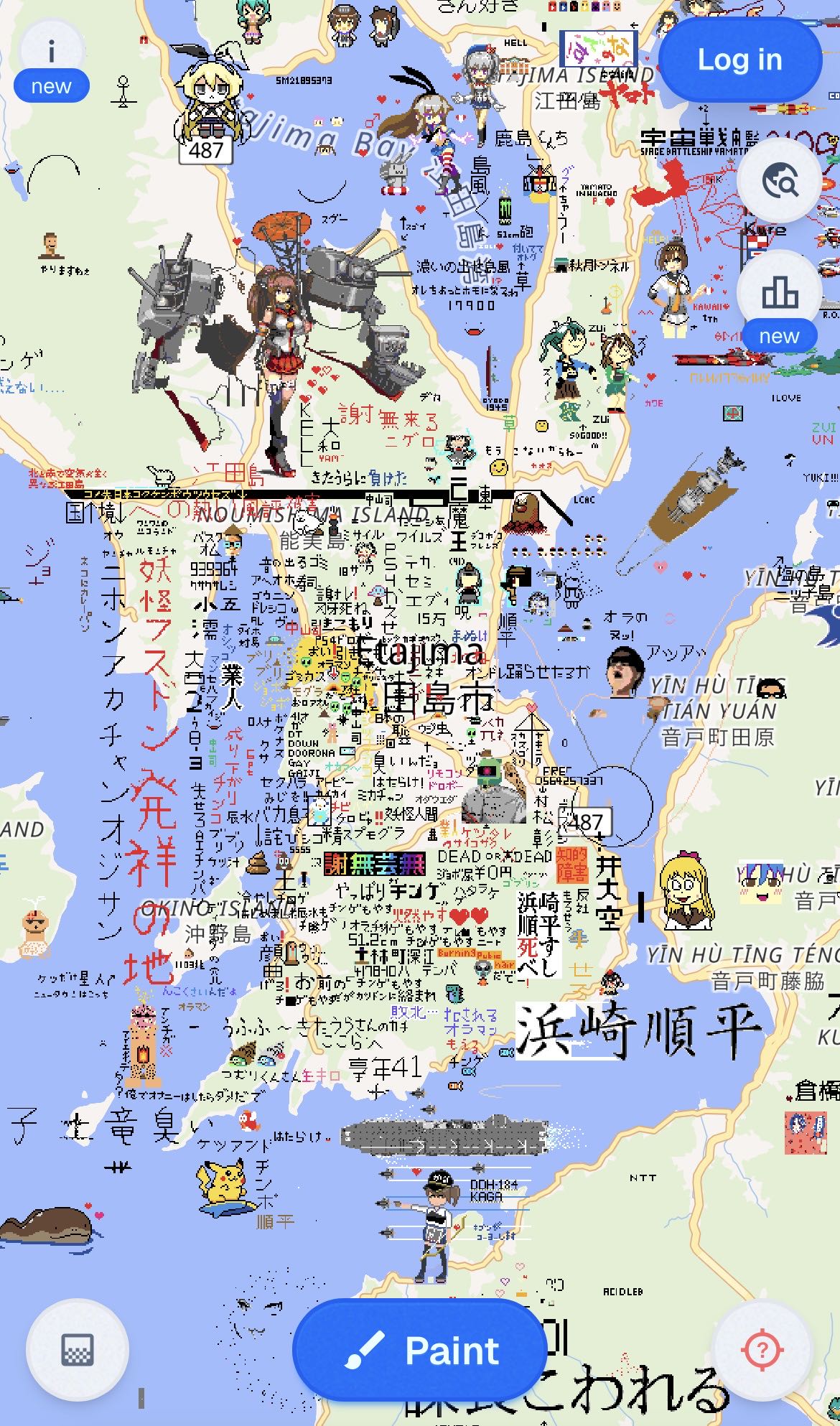Screen dimensions: 840x1426
Task: Toggle the pixel grid overlay button
Action: coord(78,1350)
